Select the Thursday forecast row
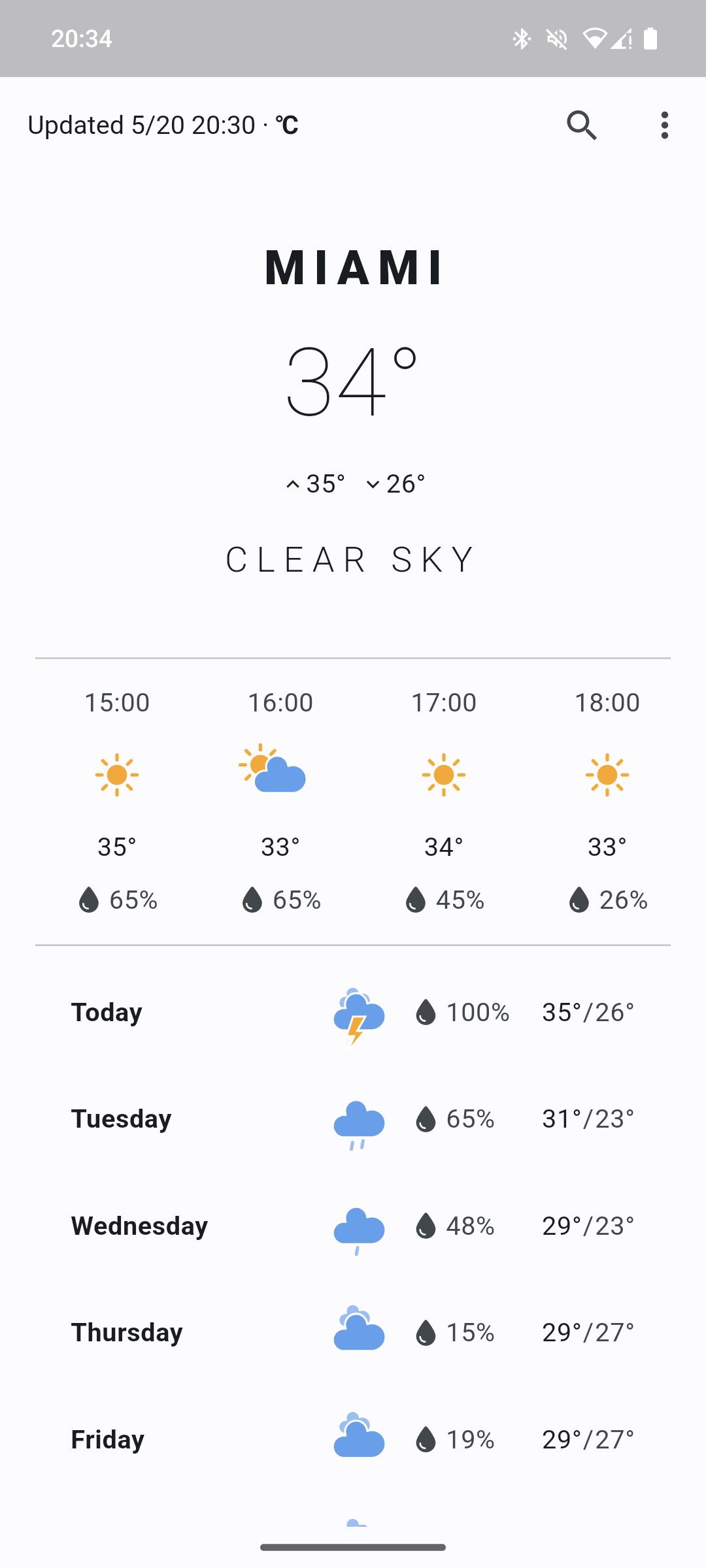This screenshot has height=1568, width=706. point(353,1332)
